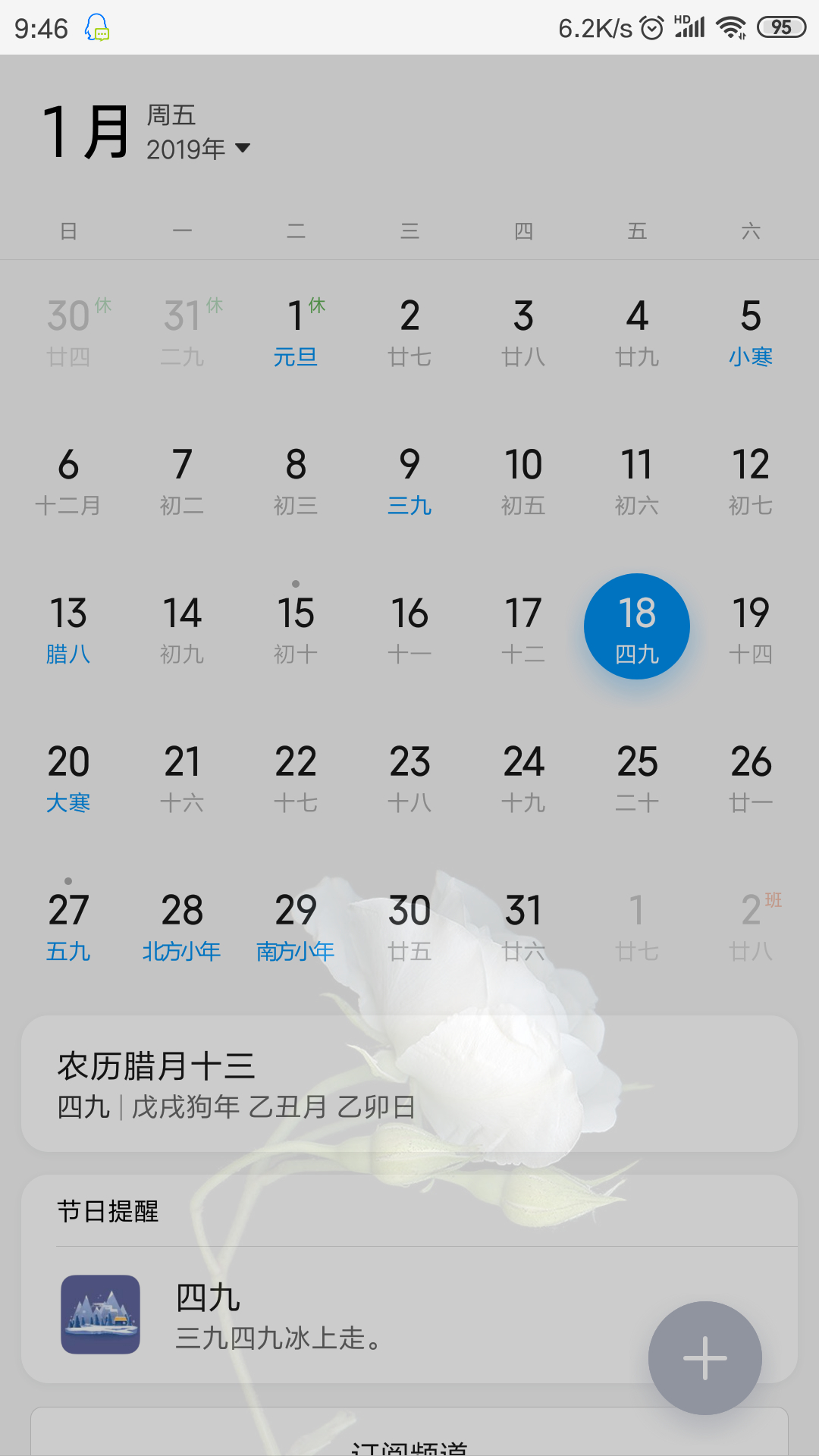Choose January 25 二十
Viewport: 819px width, 1456px height.
click(637, 778)
